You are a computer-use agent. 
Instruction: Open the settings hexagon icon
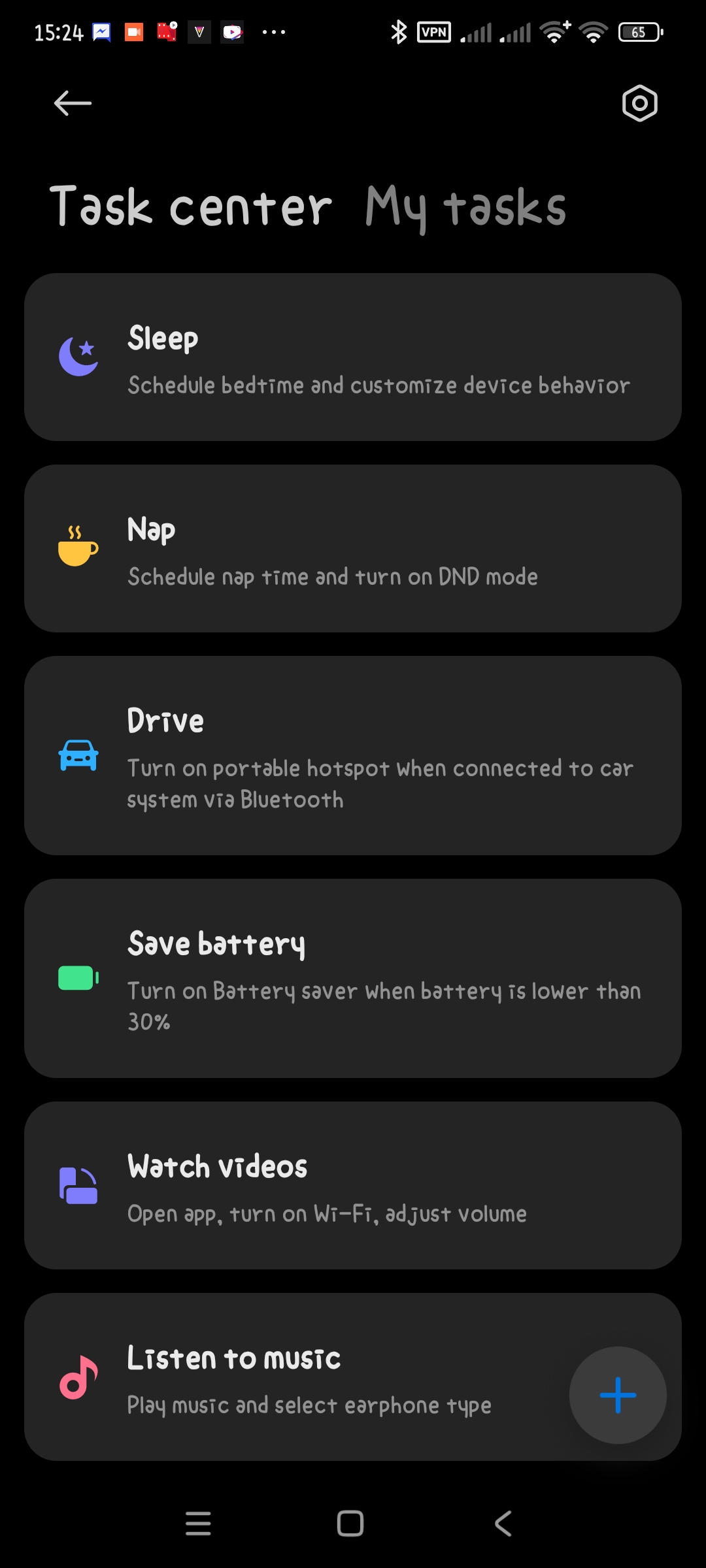point(639,103)
